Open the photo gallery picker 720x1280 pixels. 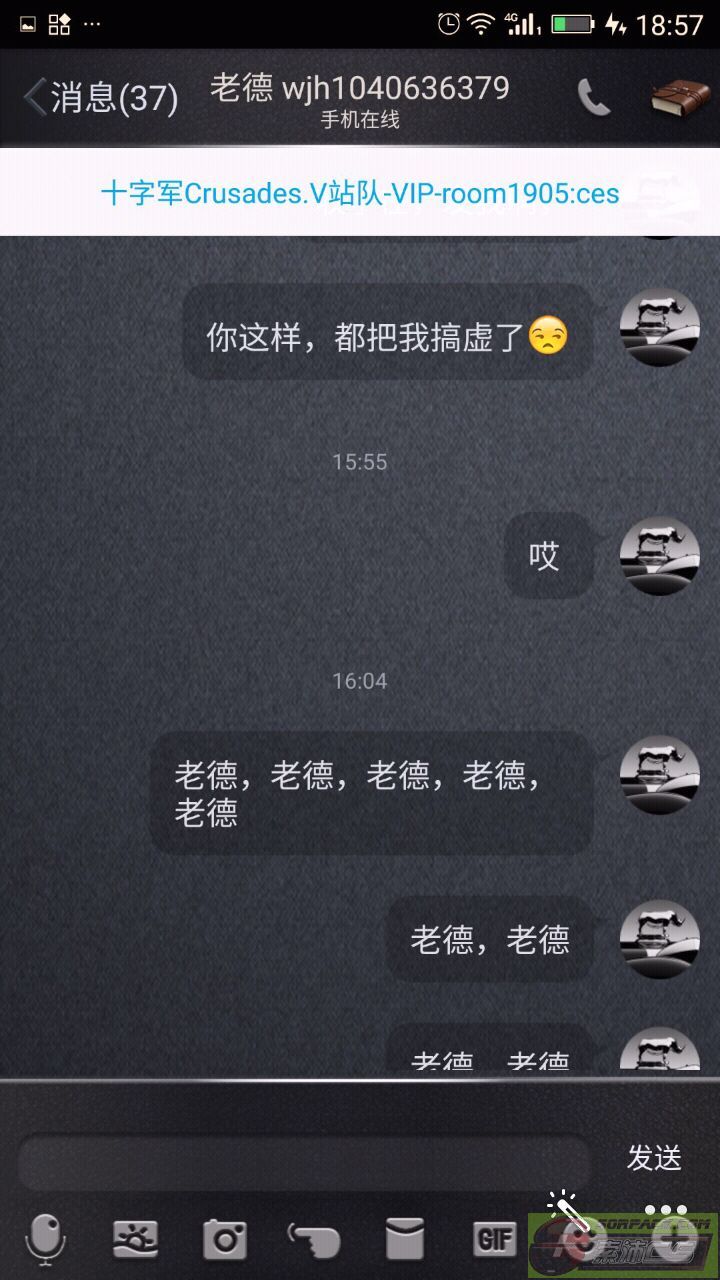tap(135, 1240)
